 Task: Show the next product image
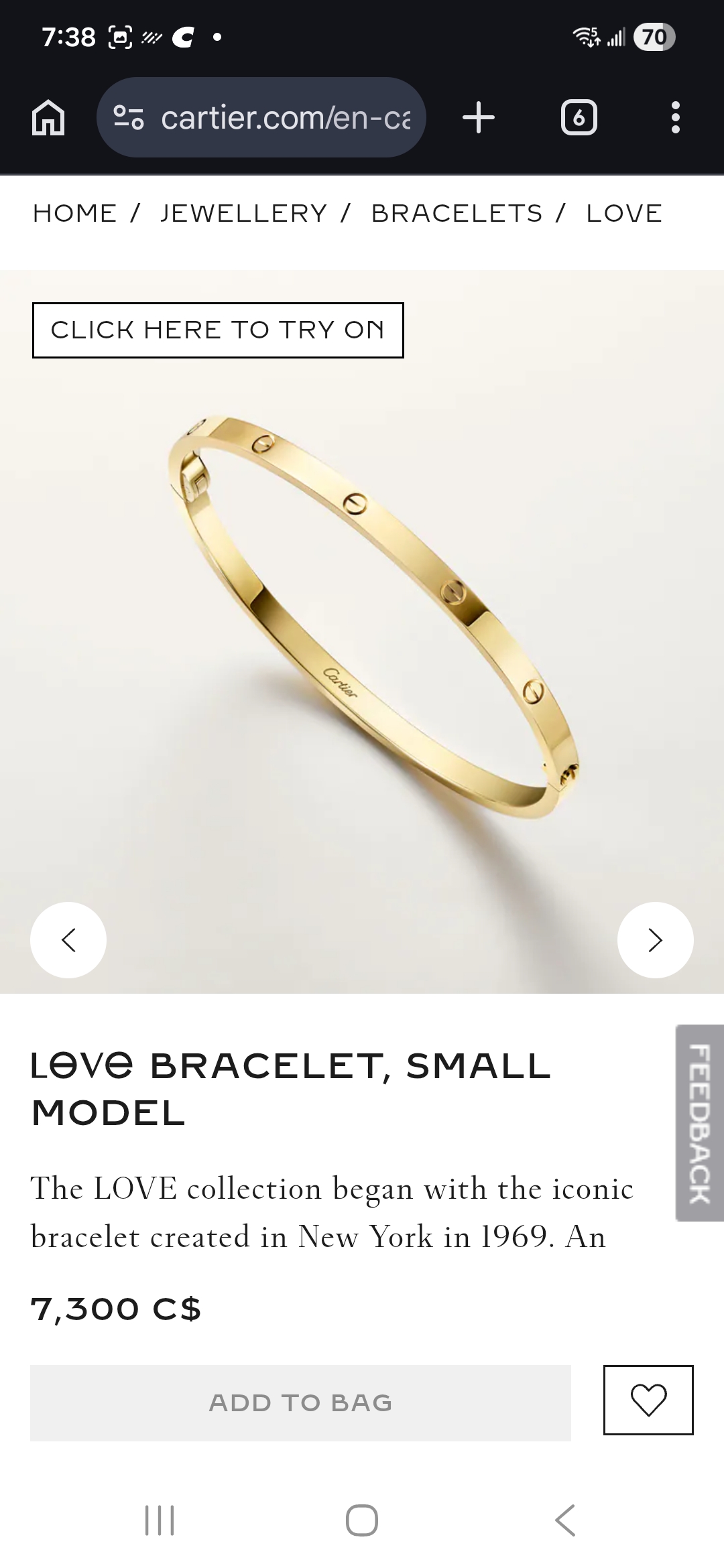655,939
